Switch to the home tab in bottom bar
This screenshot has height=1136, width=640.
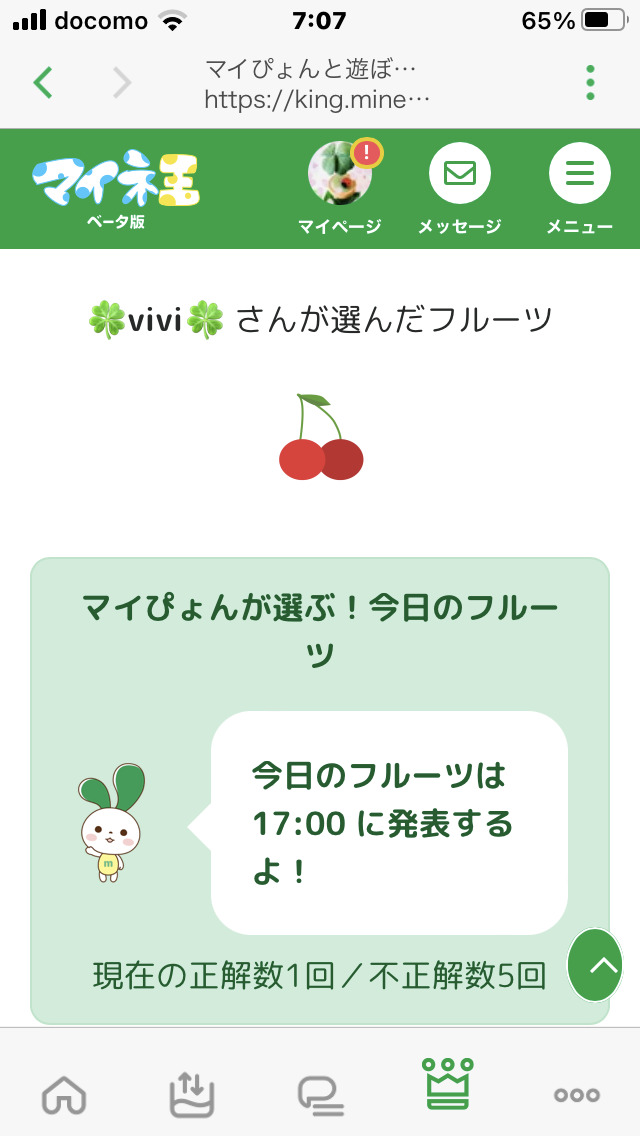[x=64, y=1095]
